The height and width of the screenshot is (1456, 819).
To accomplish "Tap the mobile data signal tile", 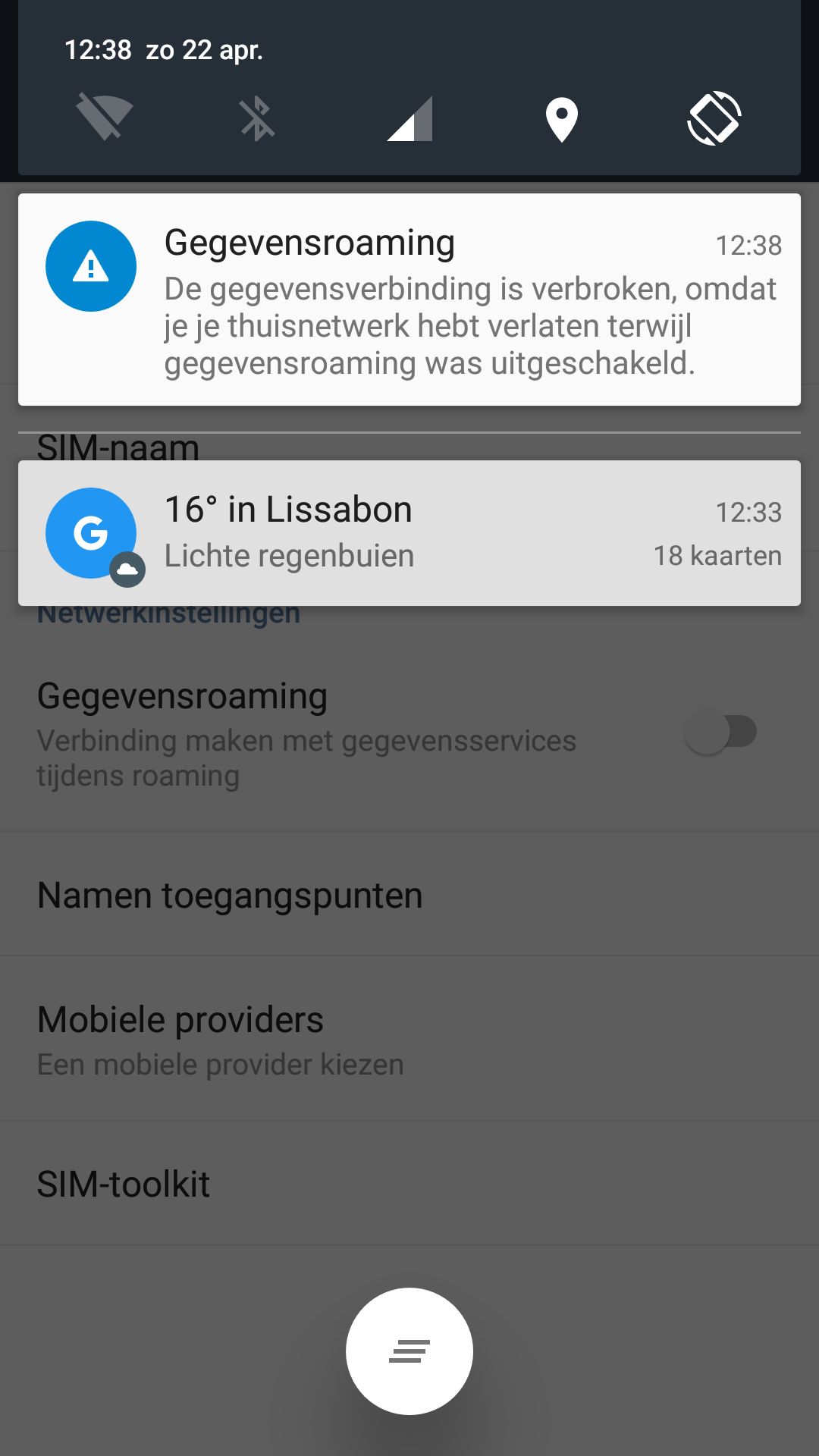I will pos(409,118).
